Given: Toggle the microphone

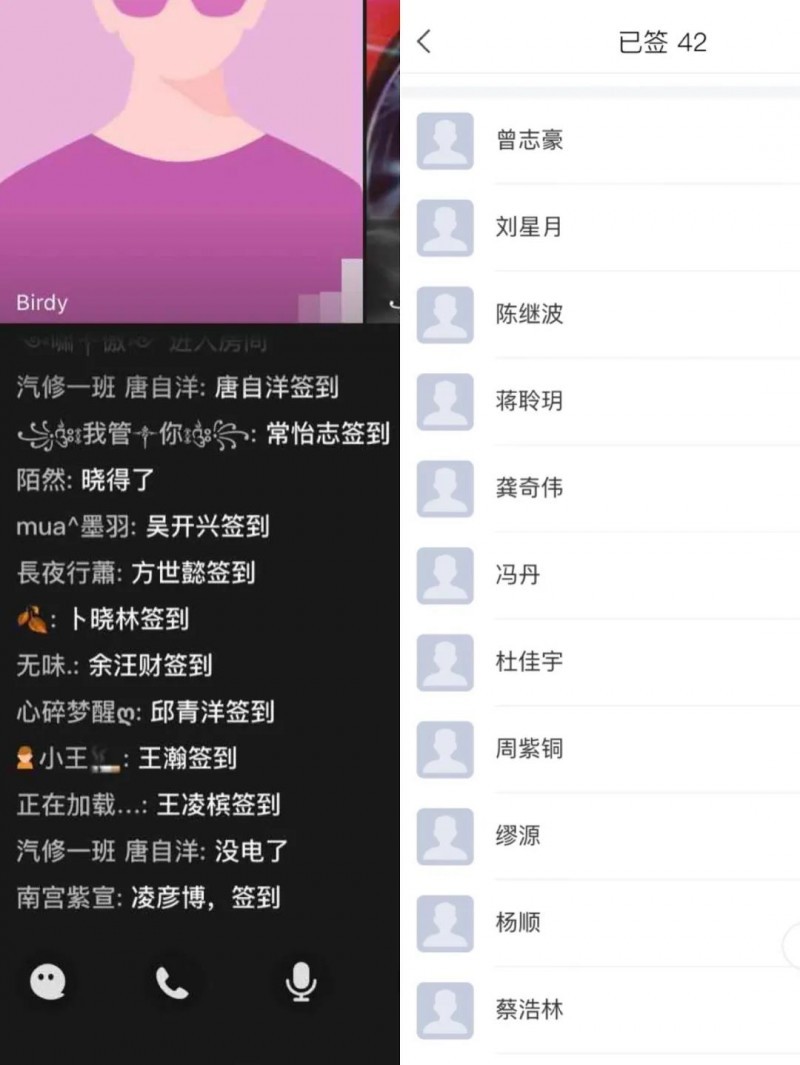Looking at the screenshot, I should 300,983.
